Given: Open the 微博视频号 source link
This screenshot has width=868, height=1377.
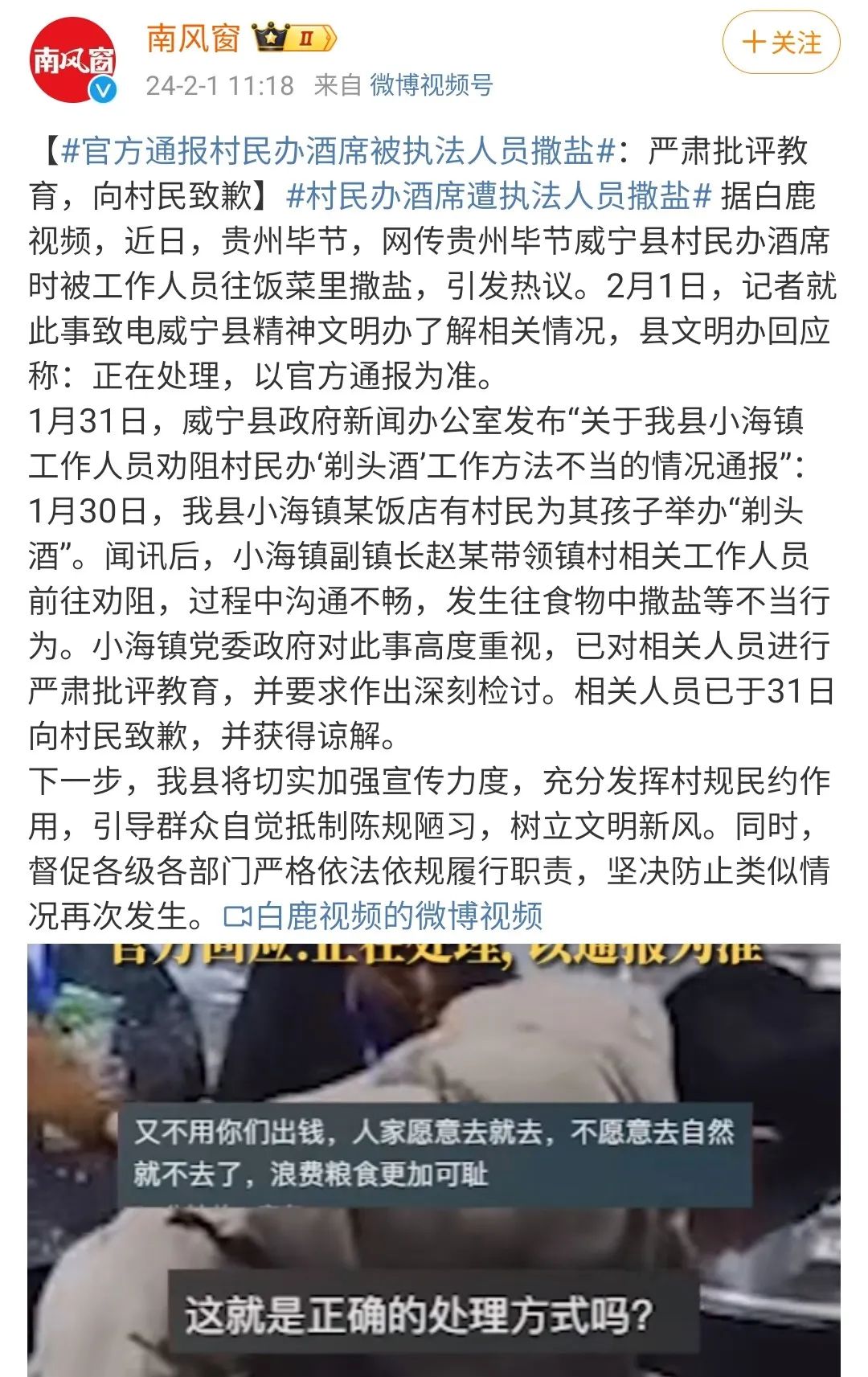Looking at the screenshot, I should (x=431, y=85).
